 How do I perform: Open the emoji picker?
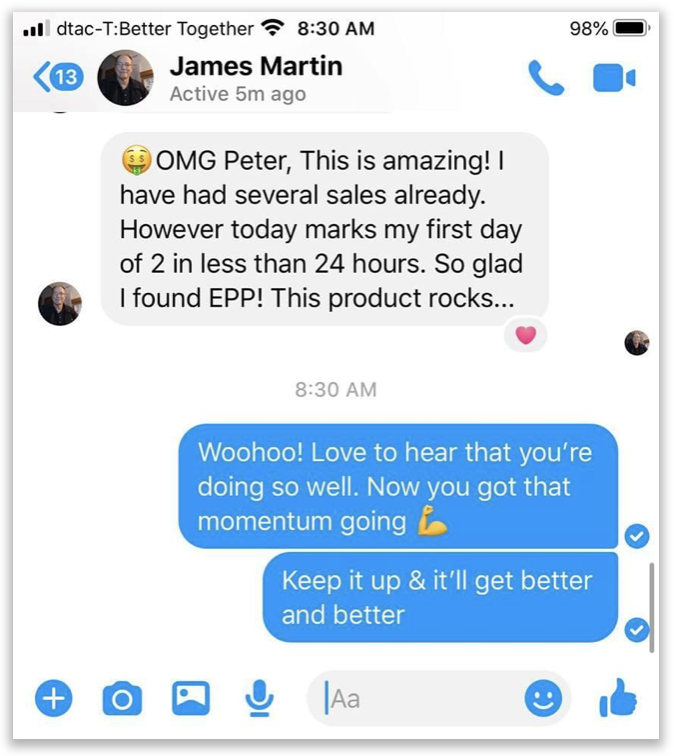click(543, 699)
